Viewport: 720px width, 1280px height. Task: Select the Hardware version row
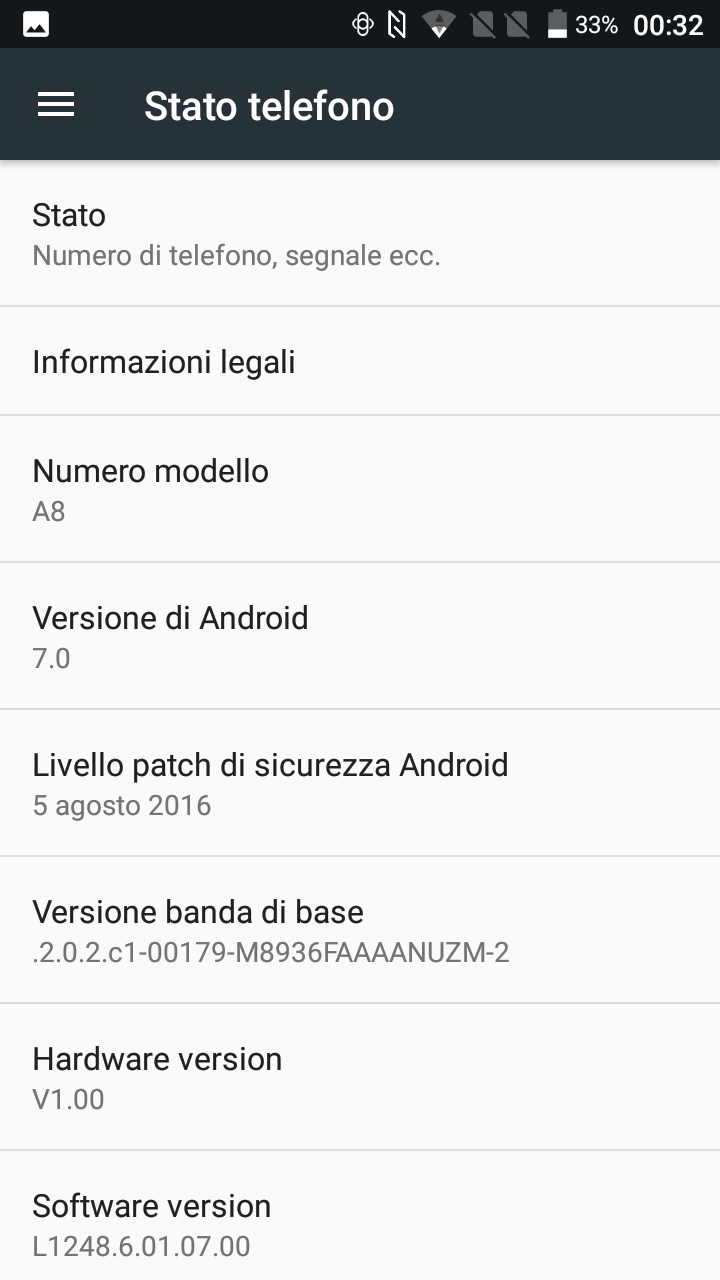click(x=360, y=1077)
